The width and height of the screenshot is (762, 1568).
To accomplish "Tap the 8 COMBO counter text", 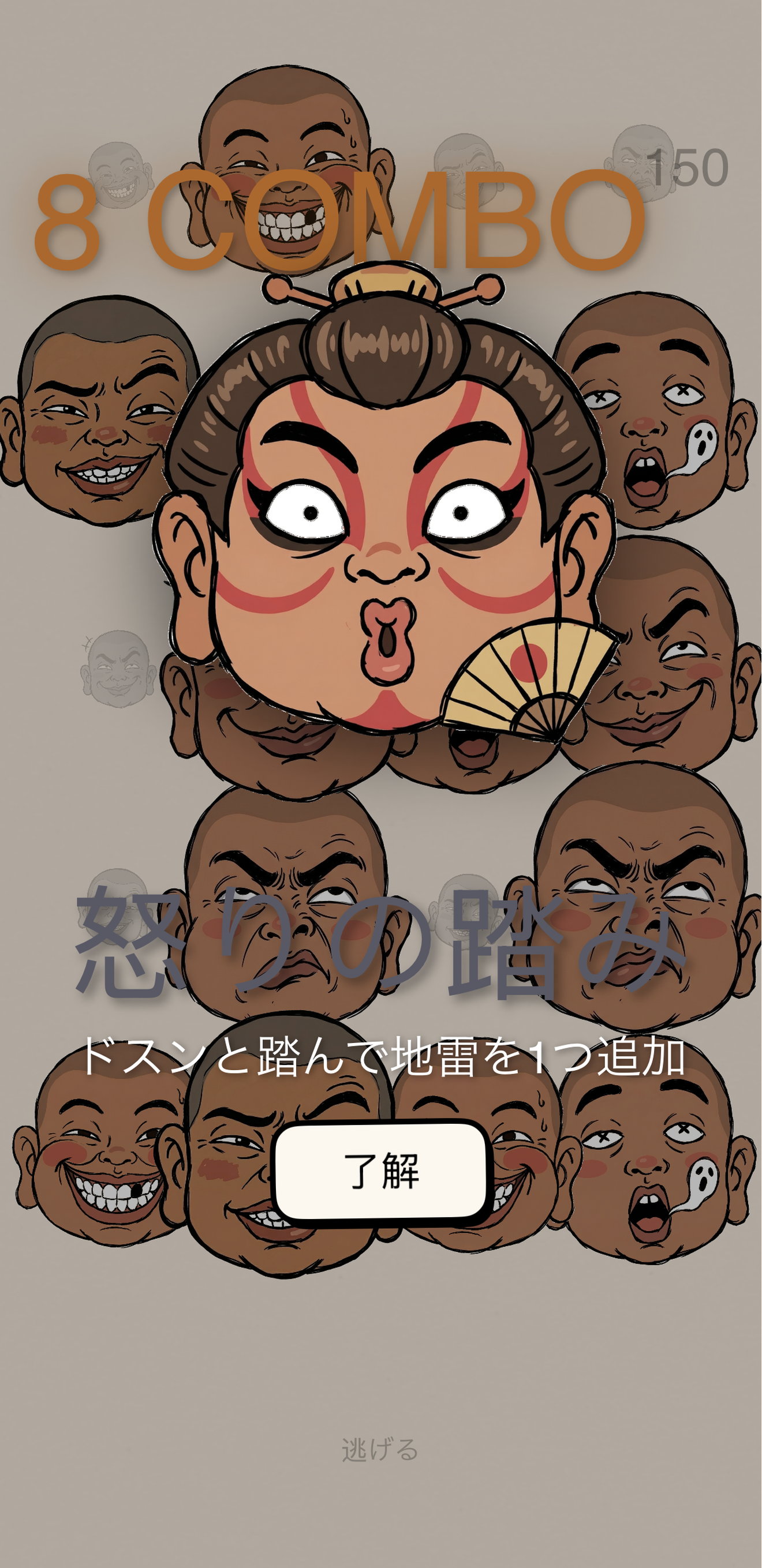I will point(341,222).
